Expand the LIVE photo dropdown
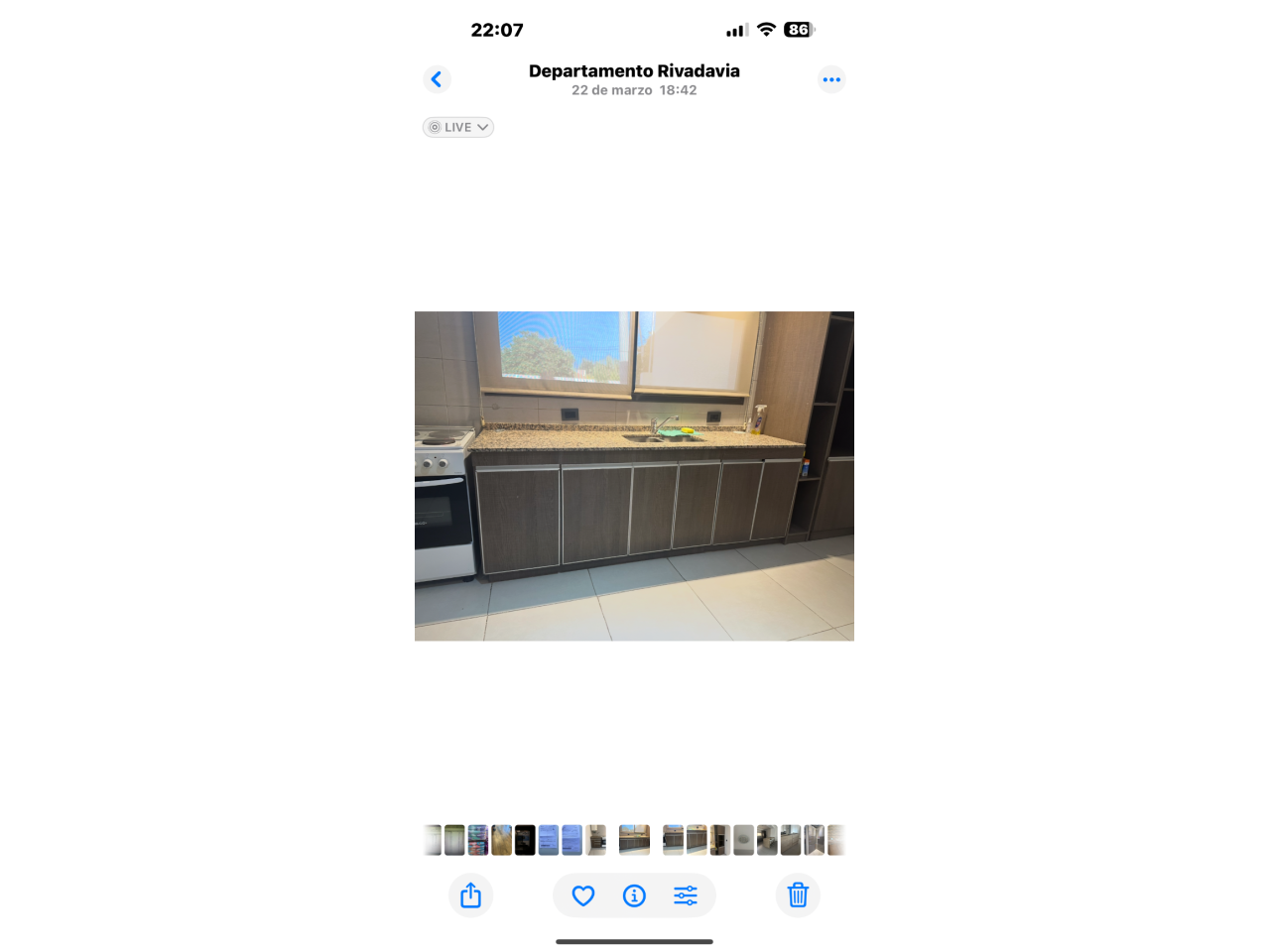The height and width of the screenshot is (952, 1270). pos(458,127)
